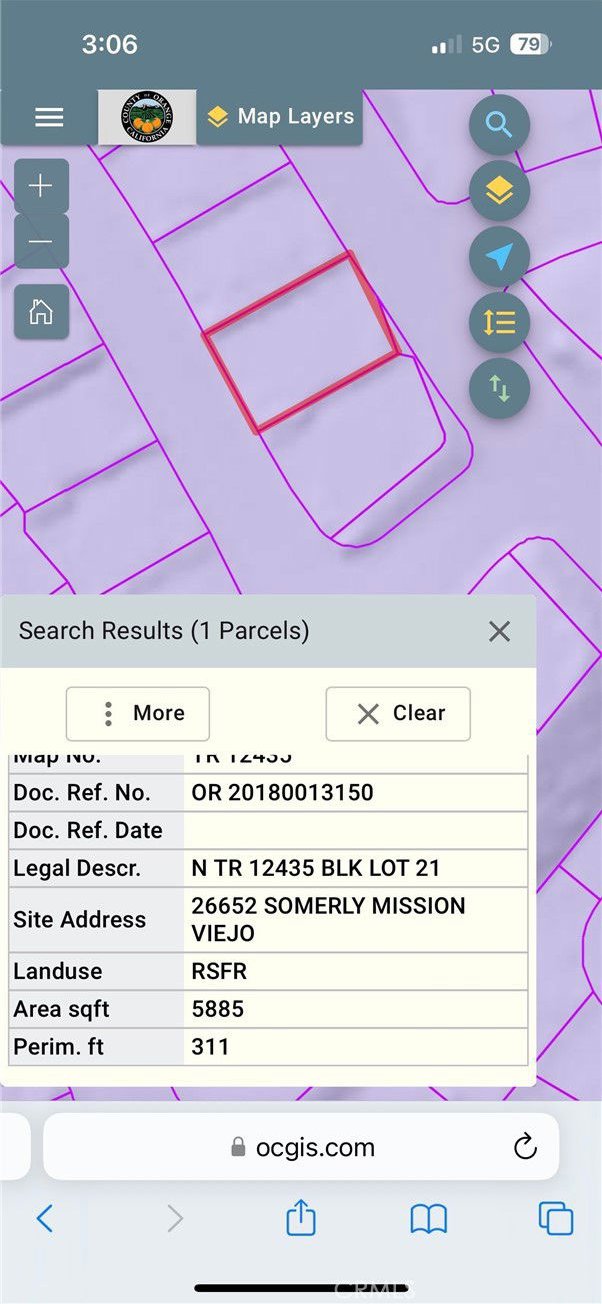The width and height of the screenshot is (602, 1304).
Task: Open the round layers icon button
Action: [499, 191]
